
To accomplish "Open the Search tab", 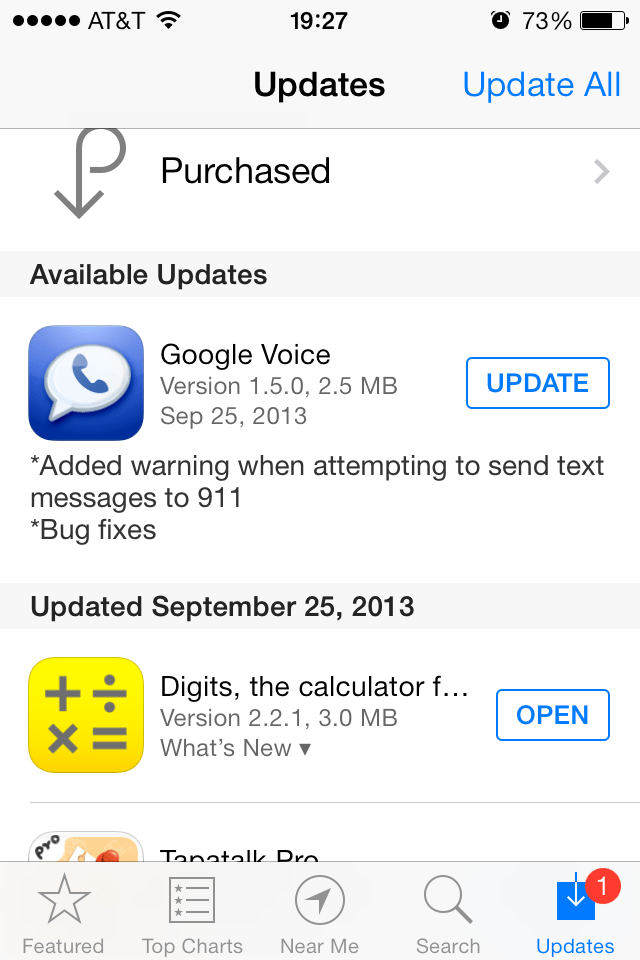I will click(x=448, y=913).
